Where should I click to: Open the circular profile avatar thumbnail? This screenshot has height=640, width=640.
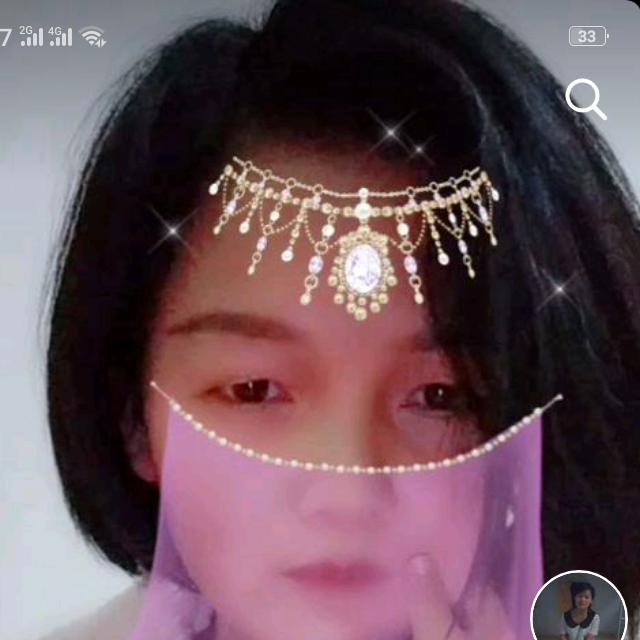pyautogui.click(x=579, y=607)
